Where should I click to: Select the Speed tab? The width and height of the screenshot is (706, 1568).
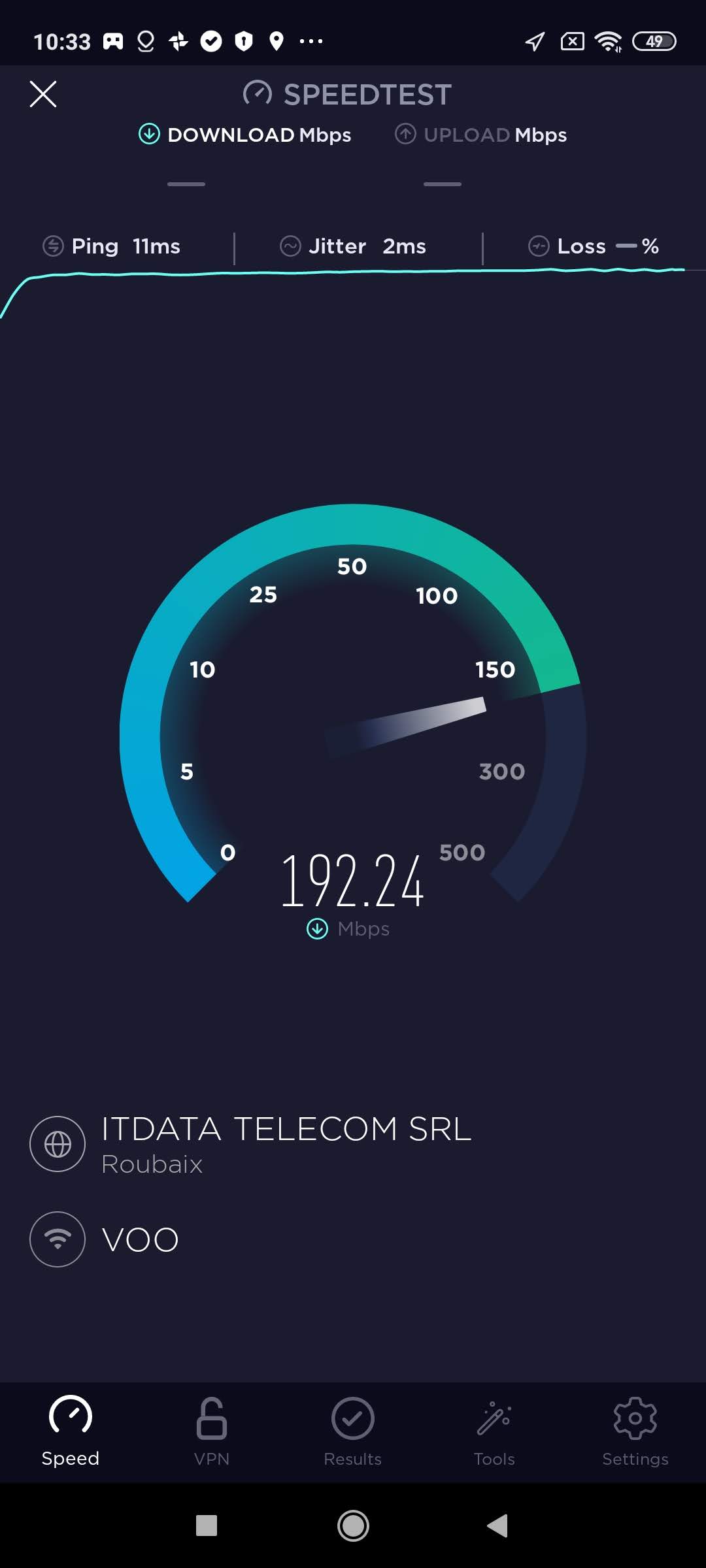[71, 1431]
